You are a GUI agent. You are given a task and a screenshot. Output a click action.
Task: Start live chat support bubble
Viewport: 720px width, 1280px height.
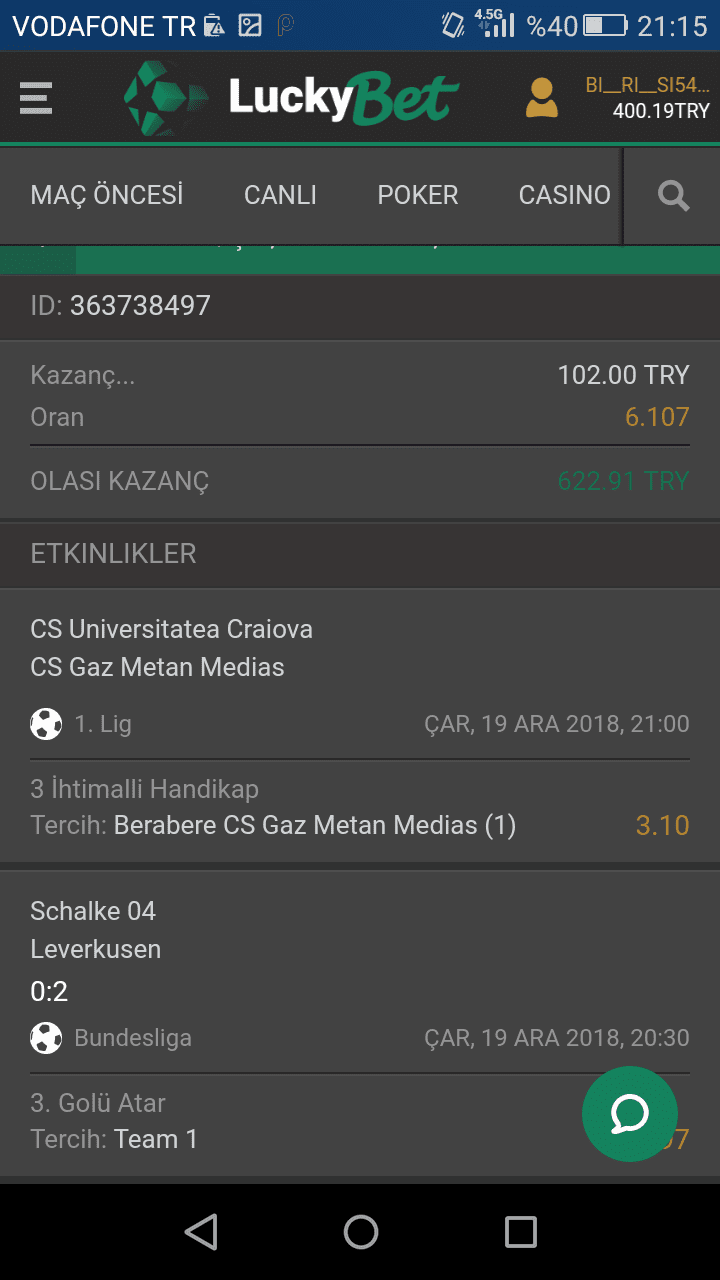630,1114
